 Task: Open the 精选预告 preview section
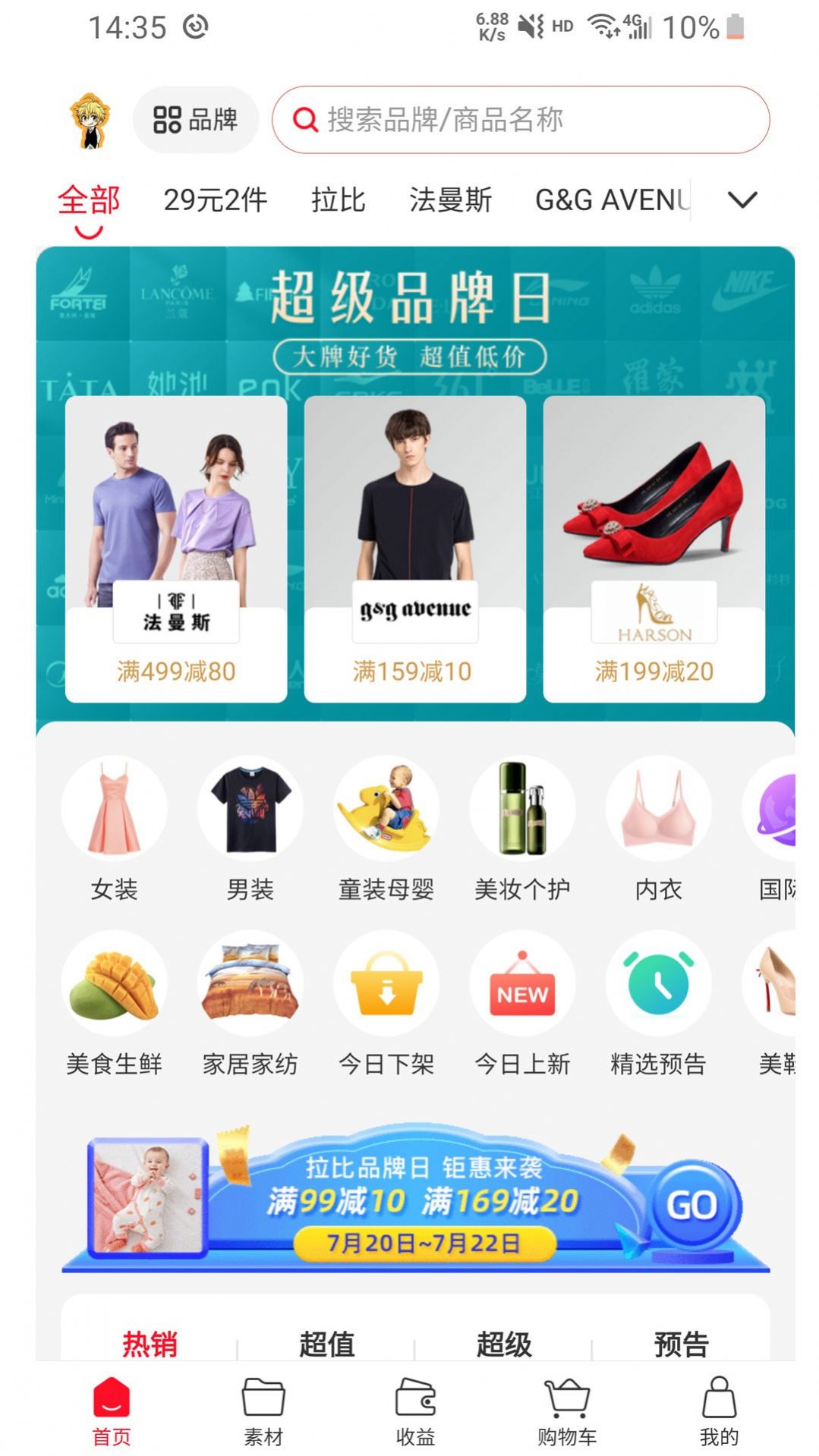658,1003
